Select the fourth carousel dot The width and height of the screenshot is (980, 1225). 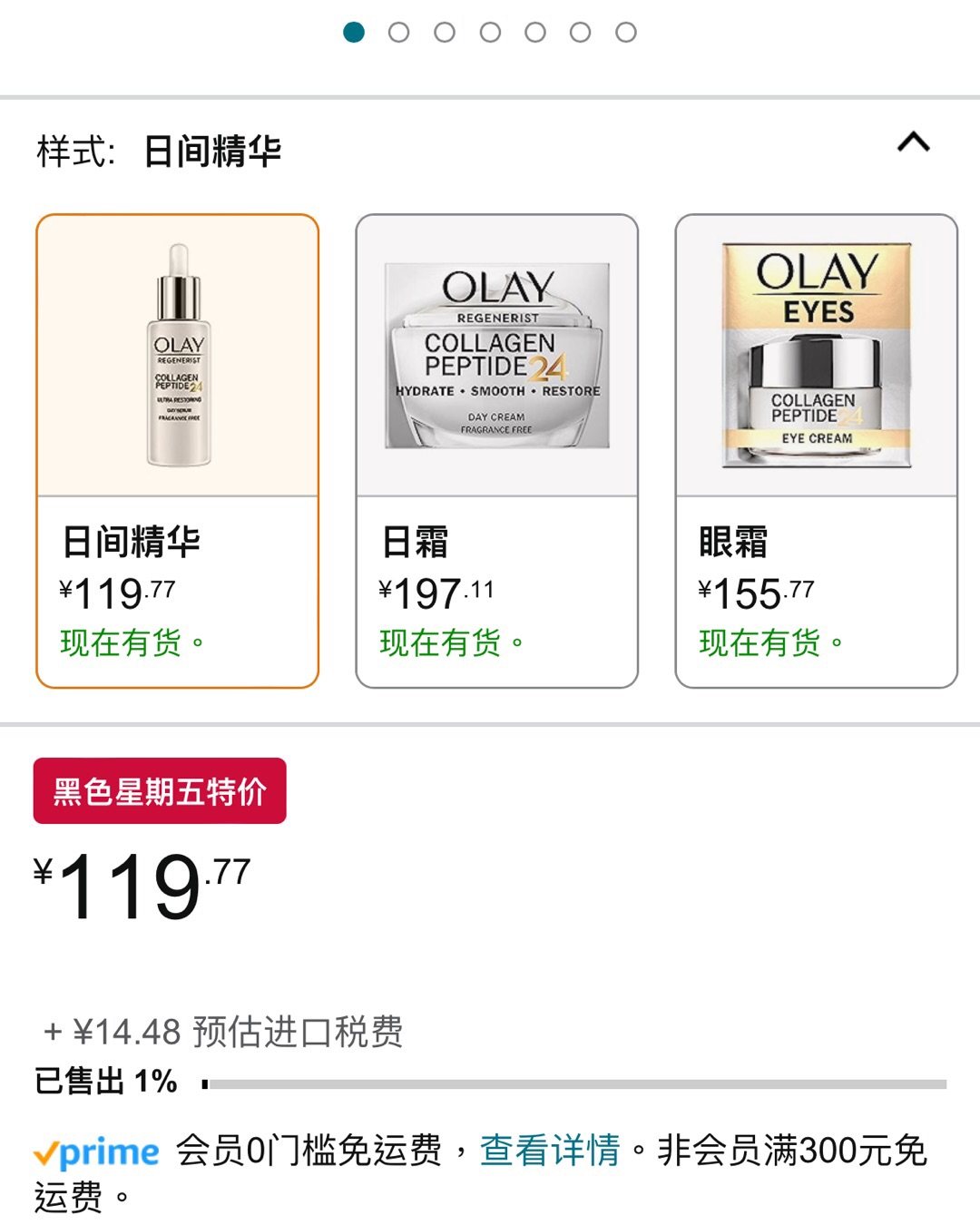coord(487,30)
